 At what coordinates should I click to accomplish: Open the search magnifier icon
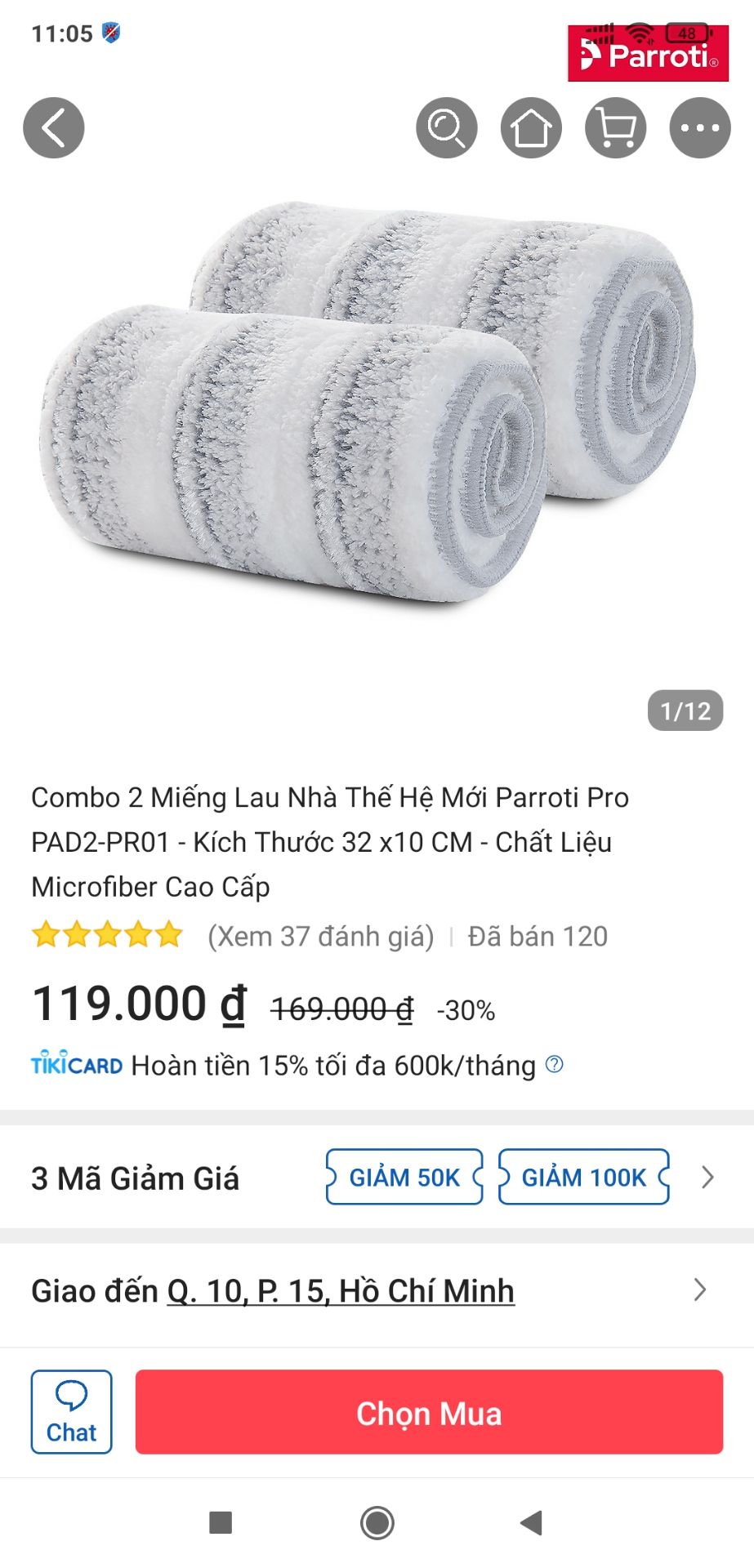coord(446,128)
